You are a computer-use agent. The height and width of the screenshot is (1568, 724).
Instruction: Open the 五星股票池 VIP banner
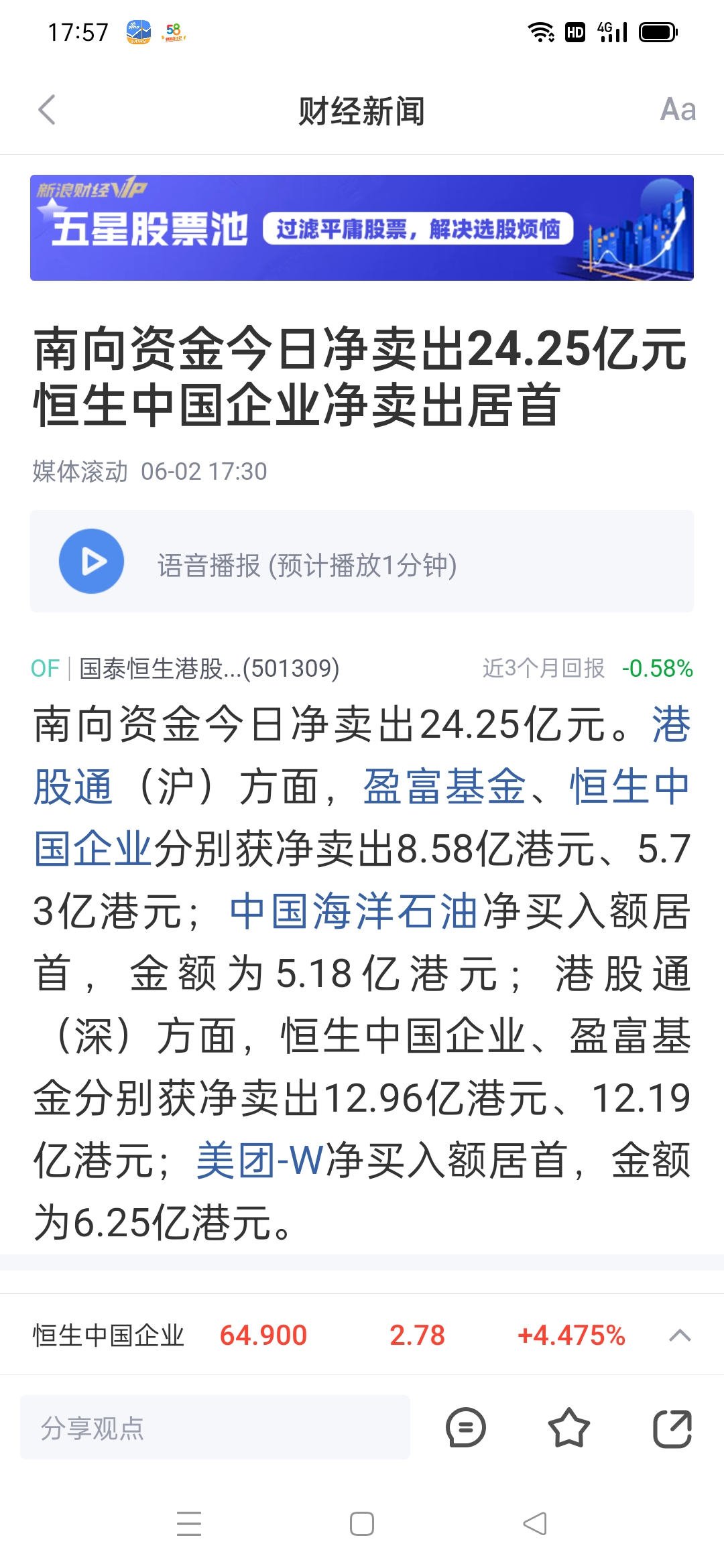362,228
